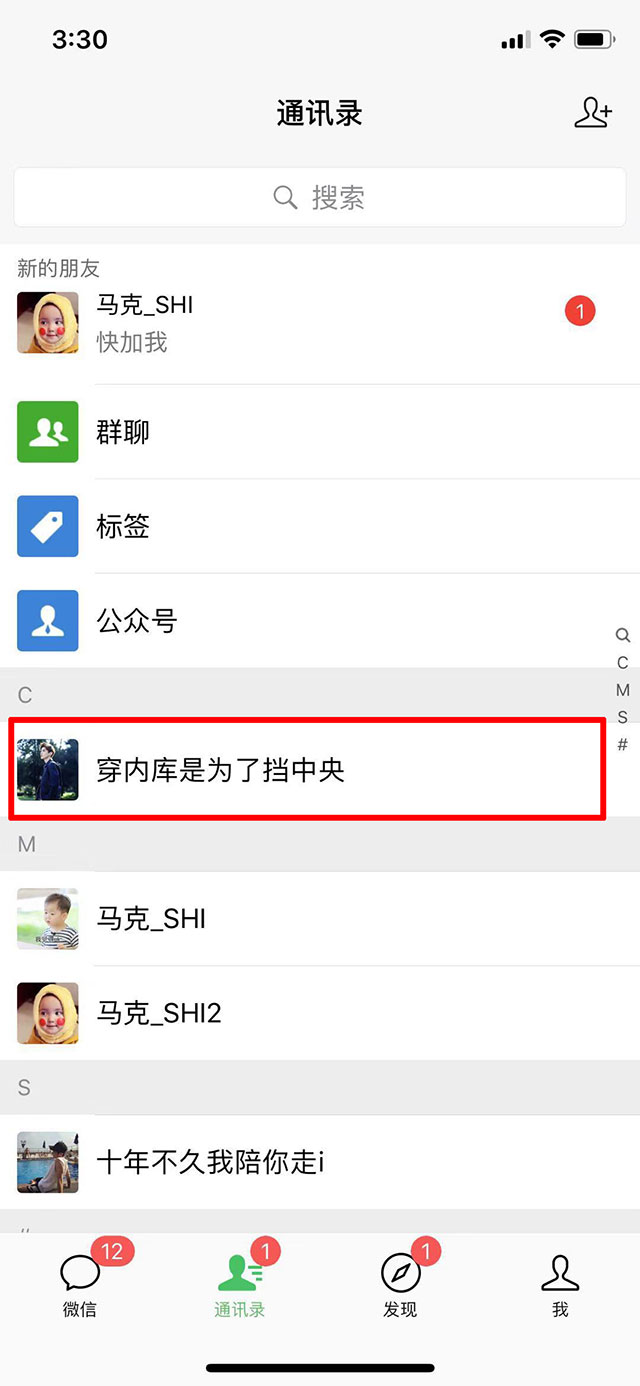Jump to letter S in index
Viewport: 640px width, 1386px height.
click(x=623, y=717)
